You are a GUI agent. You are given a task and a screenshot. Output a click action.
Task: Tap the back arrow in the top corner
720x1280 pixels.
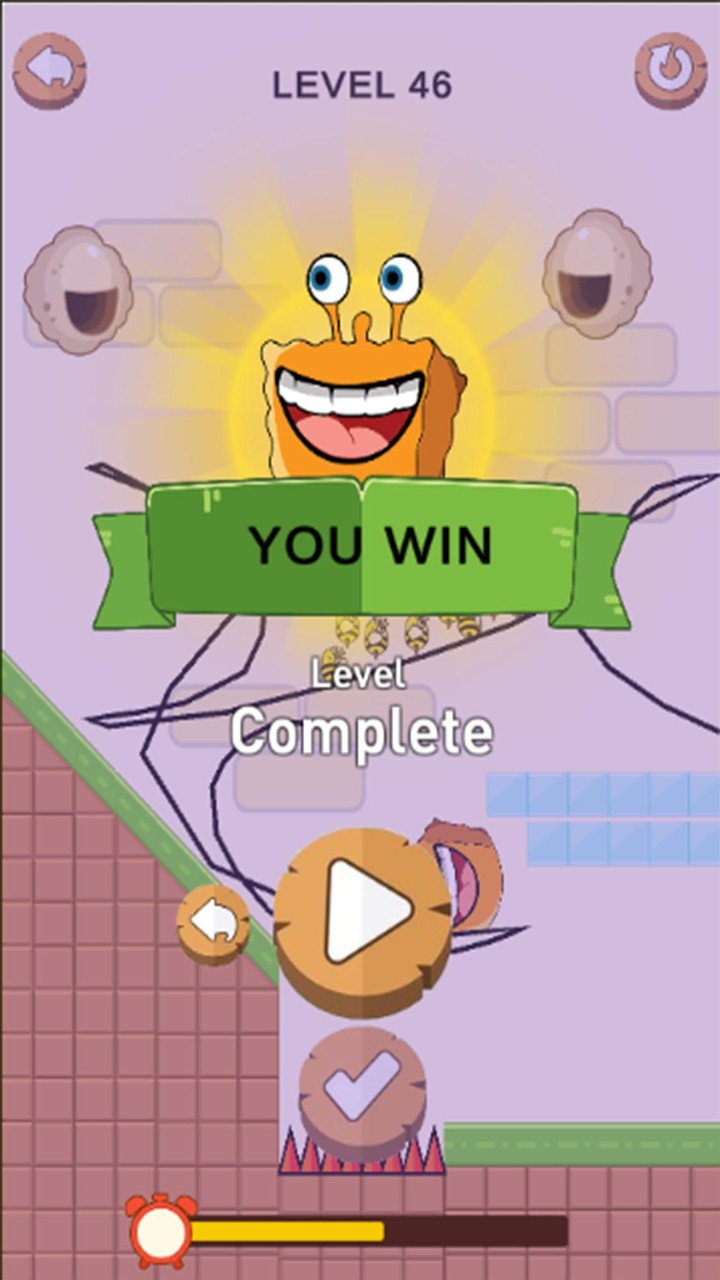(49, 70)
